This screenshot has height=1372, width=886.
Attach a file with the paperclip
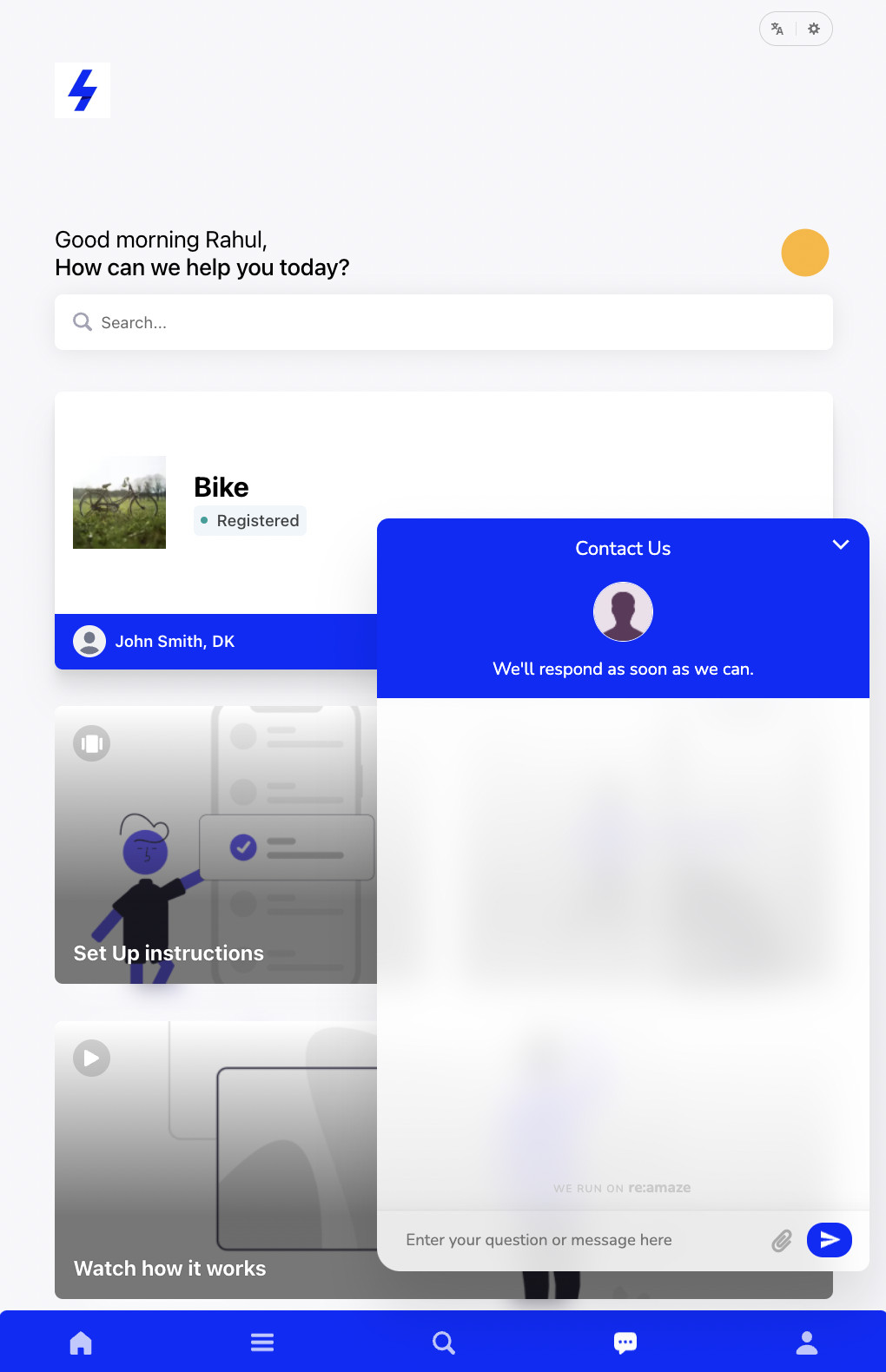(782, 1240)
